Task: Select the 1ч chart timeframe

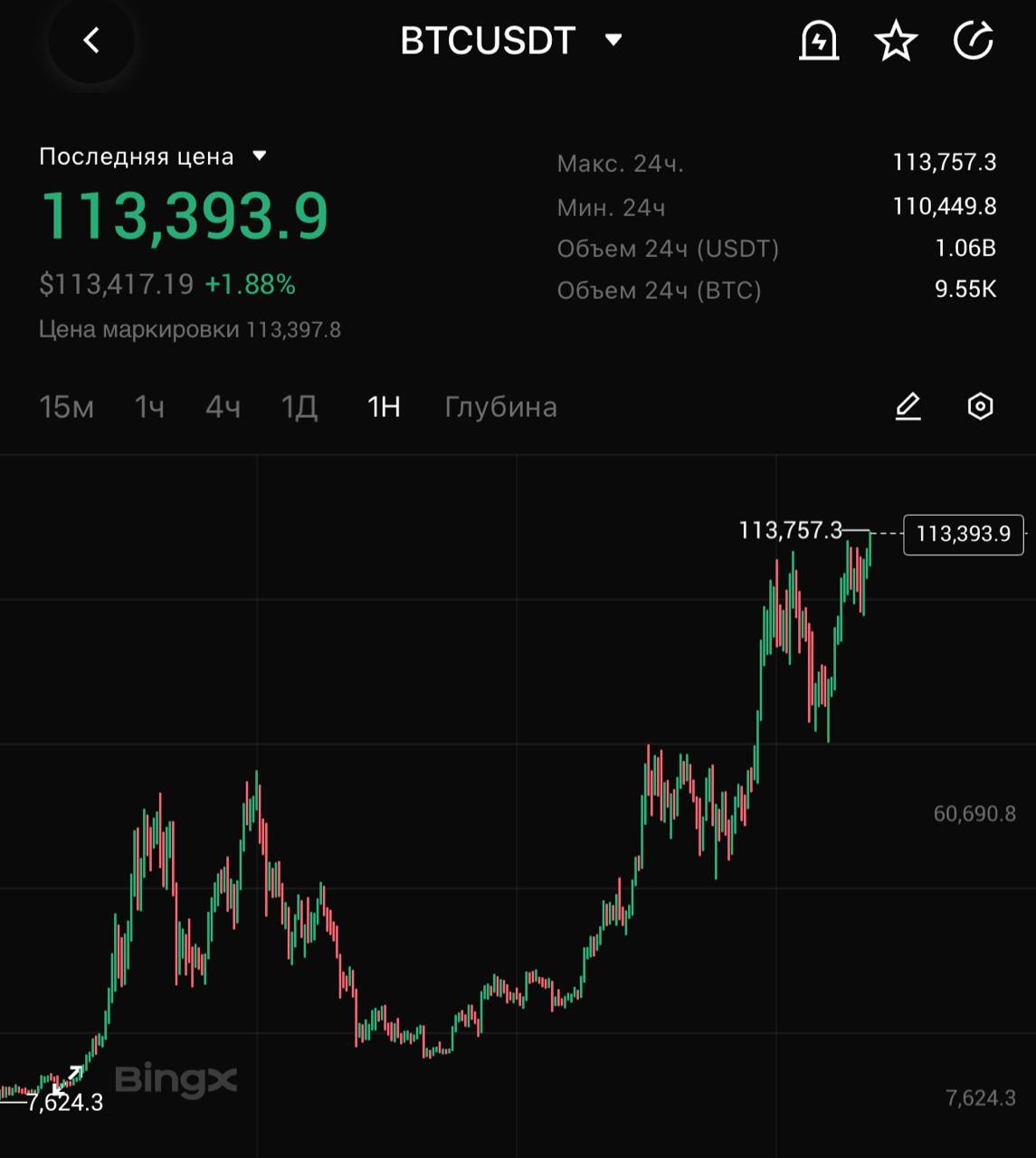Action: tap(149, 407)
